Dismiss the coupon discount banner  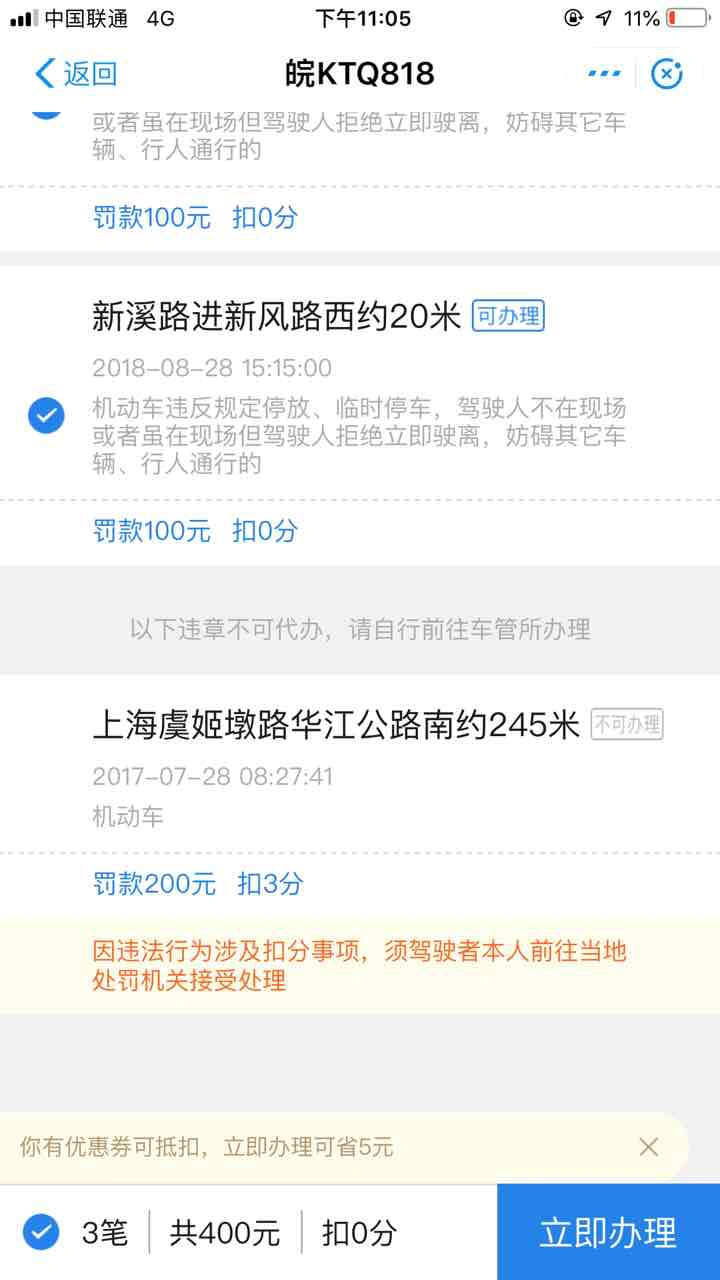click(x=648, y=1147)
